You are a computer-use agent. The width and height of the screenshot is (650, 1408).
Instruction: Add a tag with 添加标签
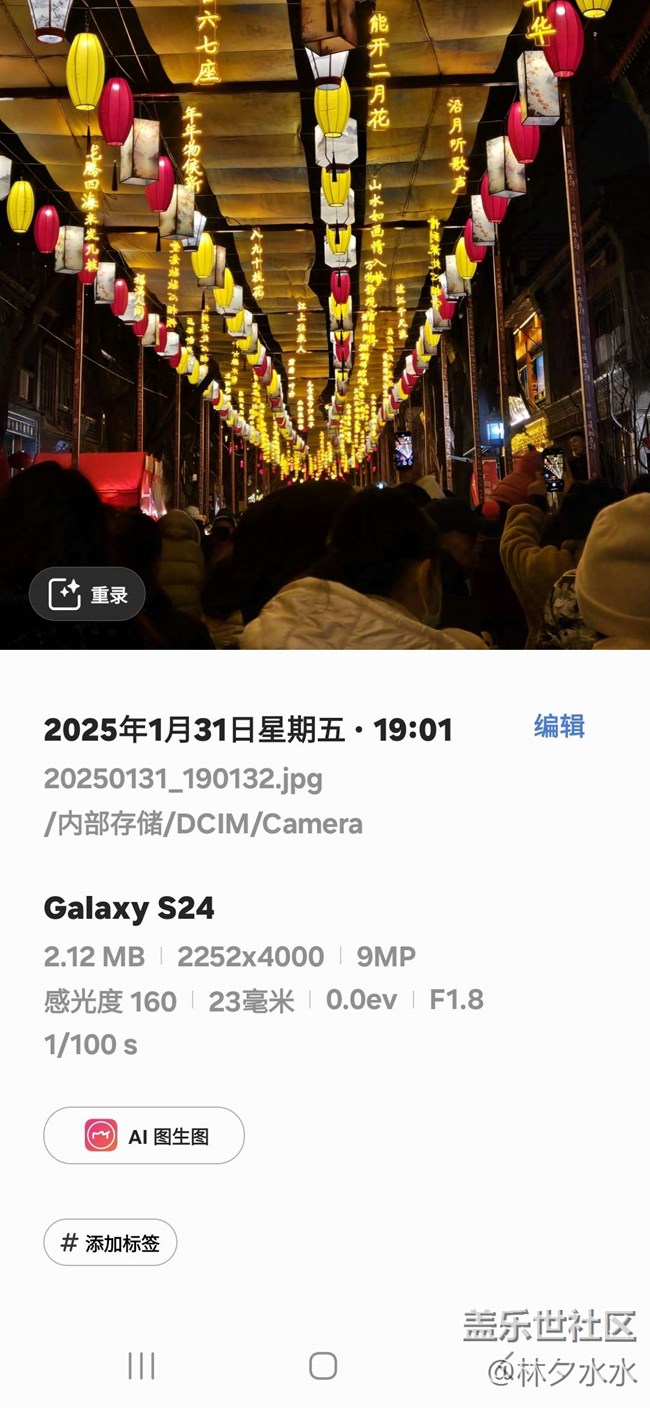tap(110, 1243)
